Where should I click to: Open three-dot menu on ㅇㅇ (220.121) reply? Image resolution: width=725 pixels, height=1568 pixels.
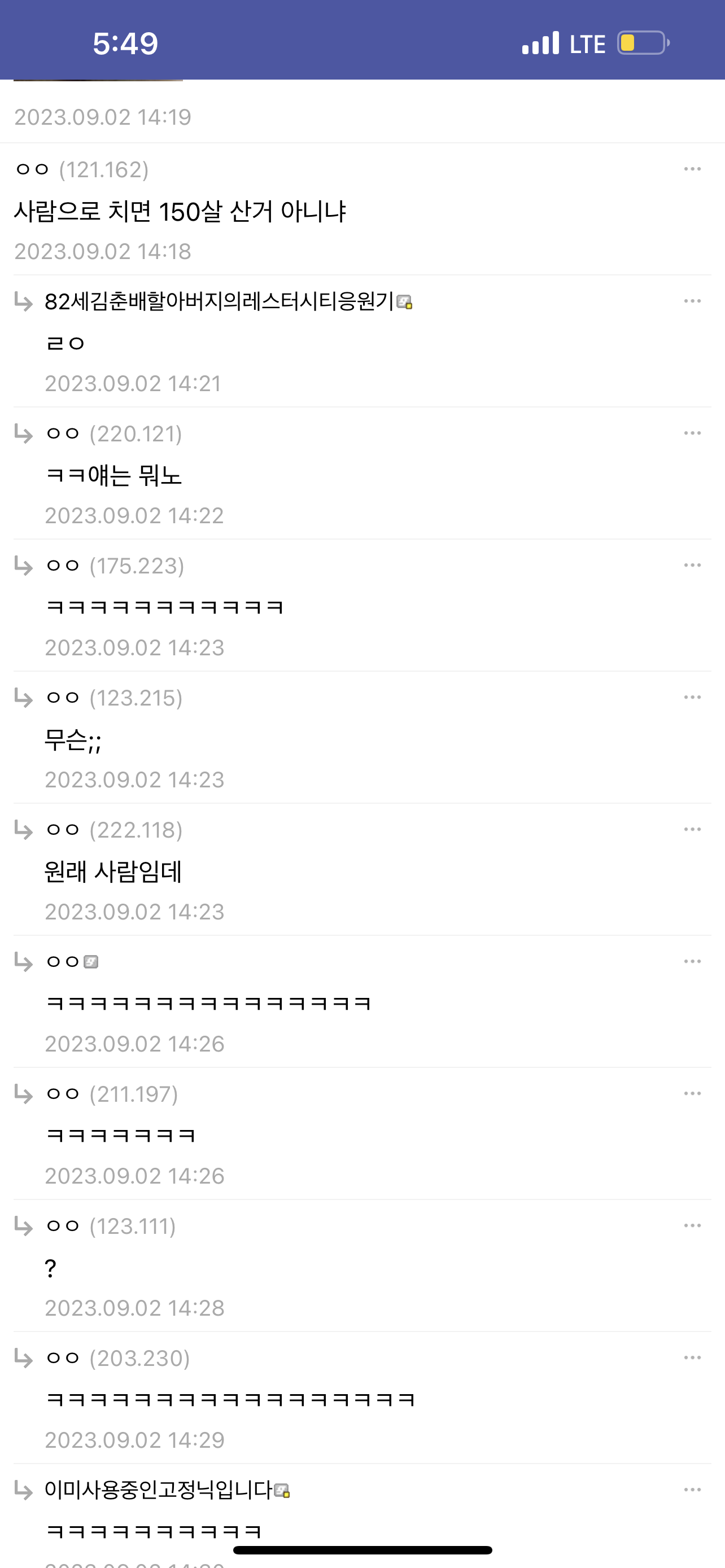pos(692,433)
